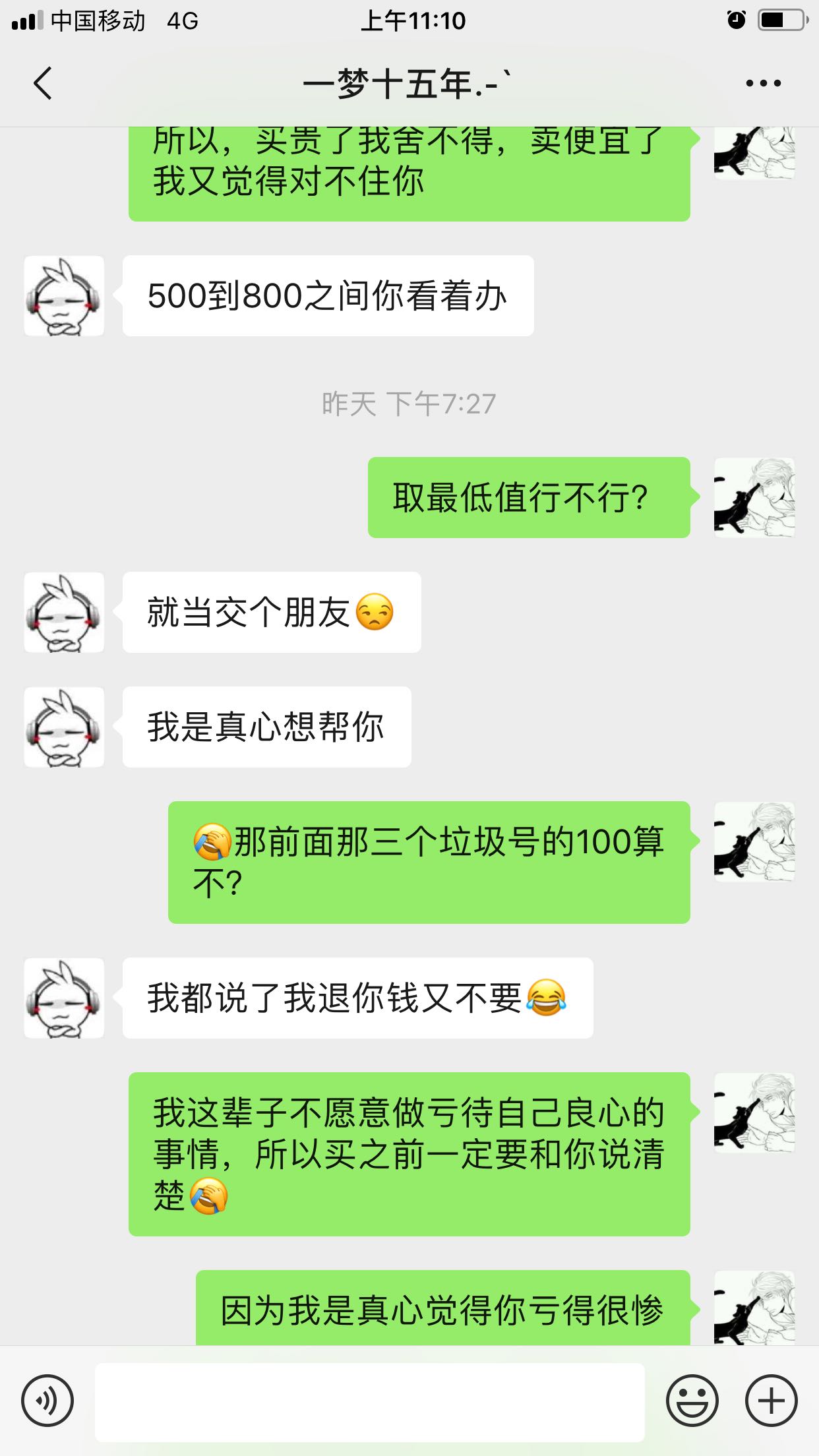Switch to voice message input
The width and height of the screenshot is (819, 1456).
(x=47, y=1400)
